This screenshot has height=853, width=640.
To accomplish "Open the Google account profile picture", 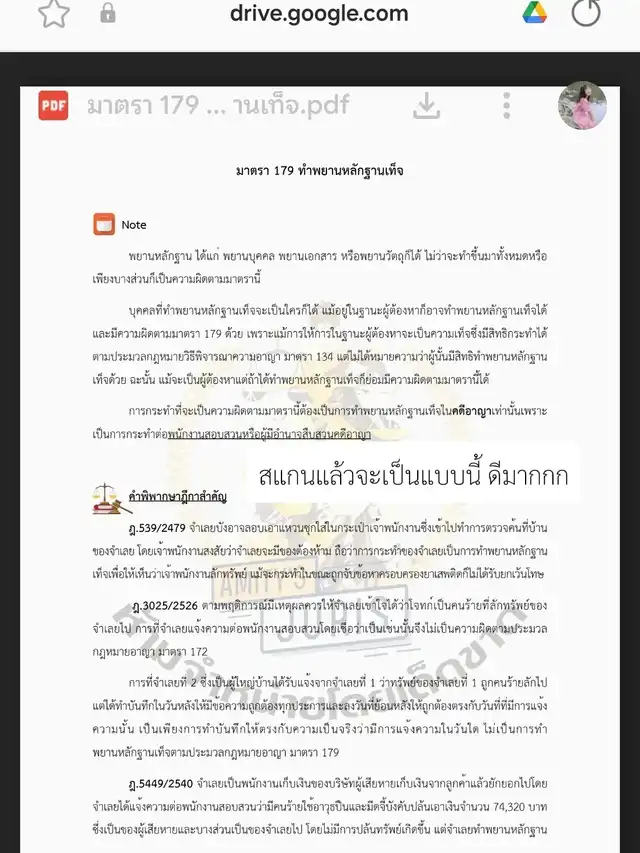I will pyautogui.click(x=582, y=106).
